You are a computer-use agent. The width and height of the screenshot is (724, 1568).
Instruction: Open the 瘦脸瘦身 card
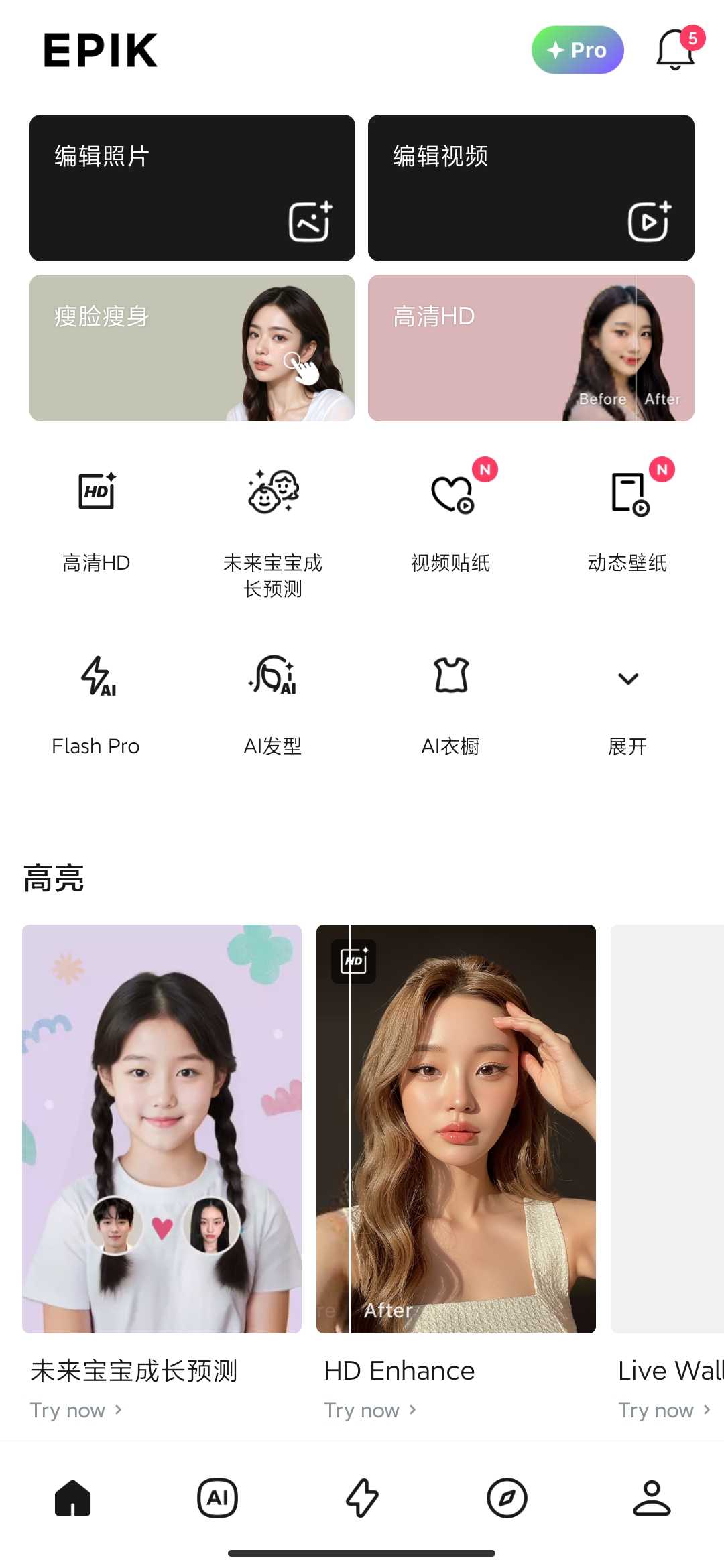click(192, 348)
